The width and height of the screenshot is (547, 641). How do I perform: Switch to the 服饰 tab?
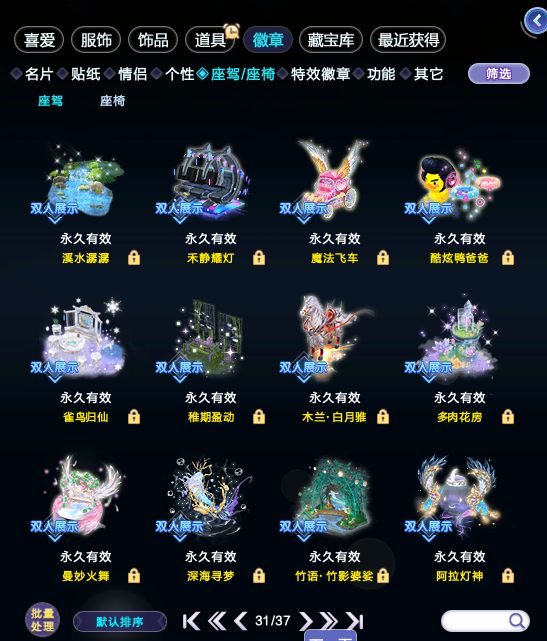pyautogui.click(x=96, y=40)
